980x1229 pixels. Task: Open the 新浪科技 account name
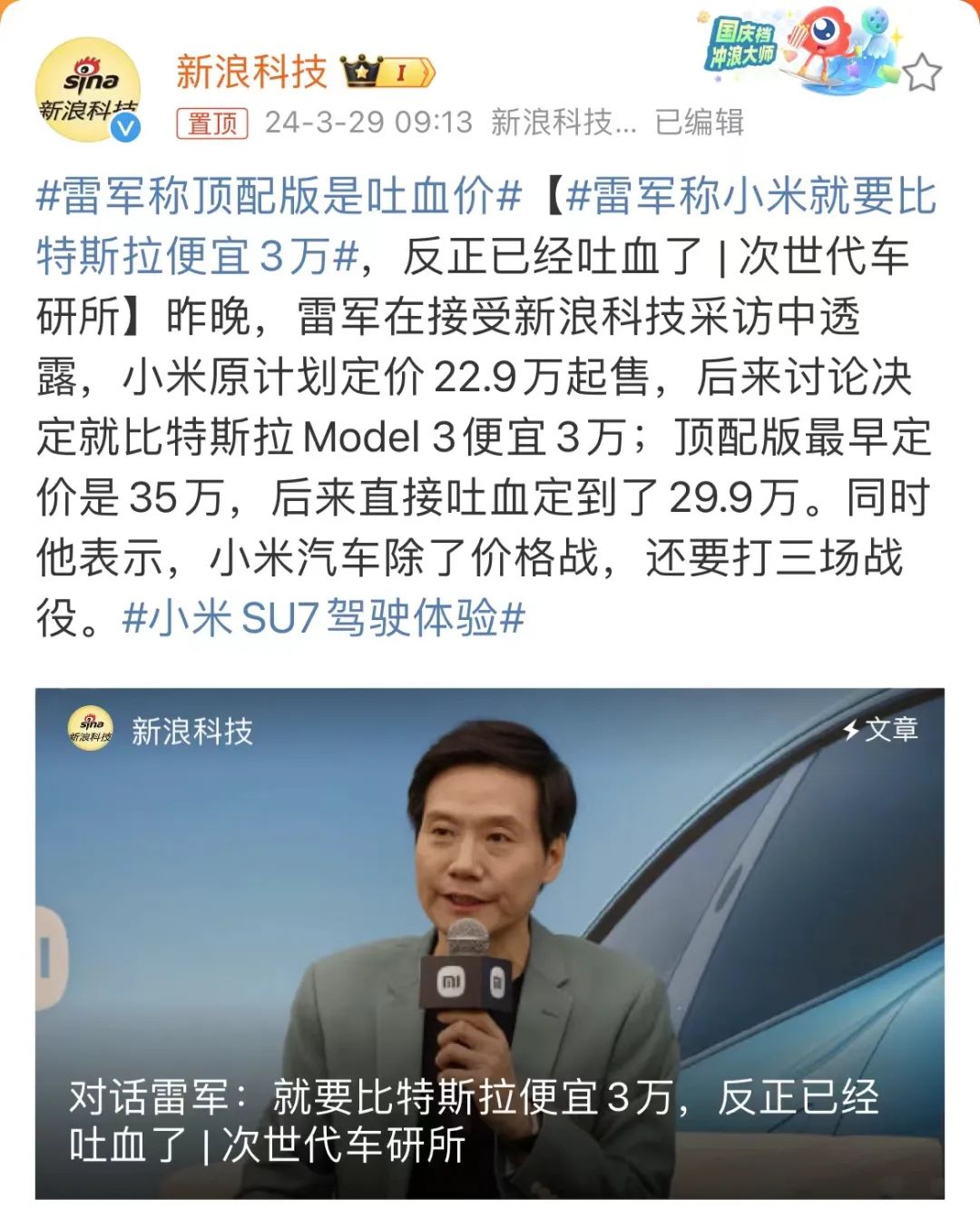(251, 72)
